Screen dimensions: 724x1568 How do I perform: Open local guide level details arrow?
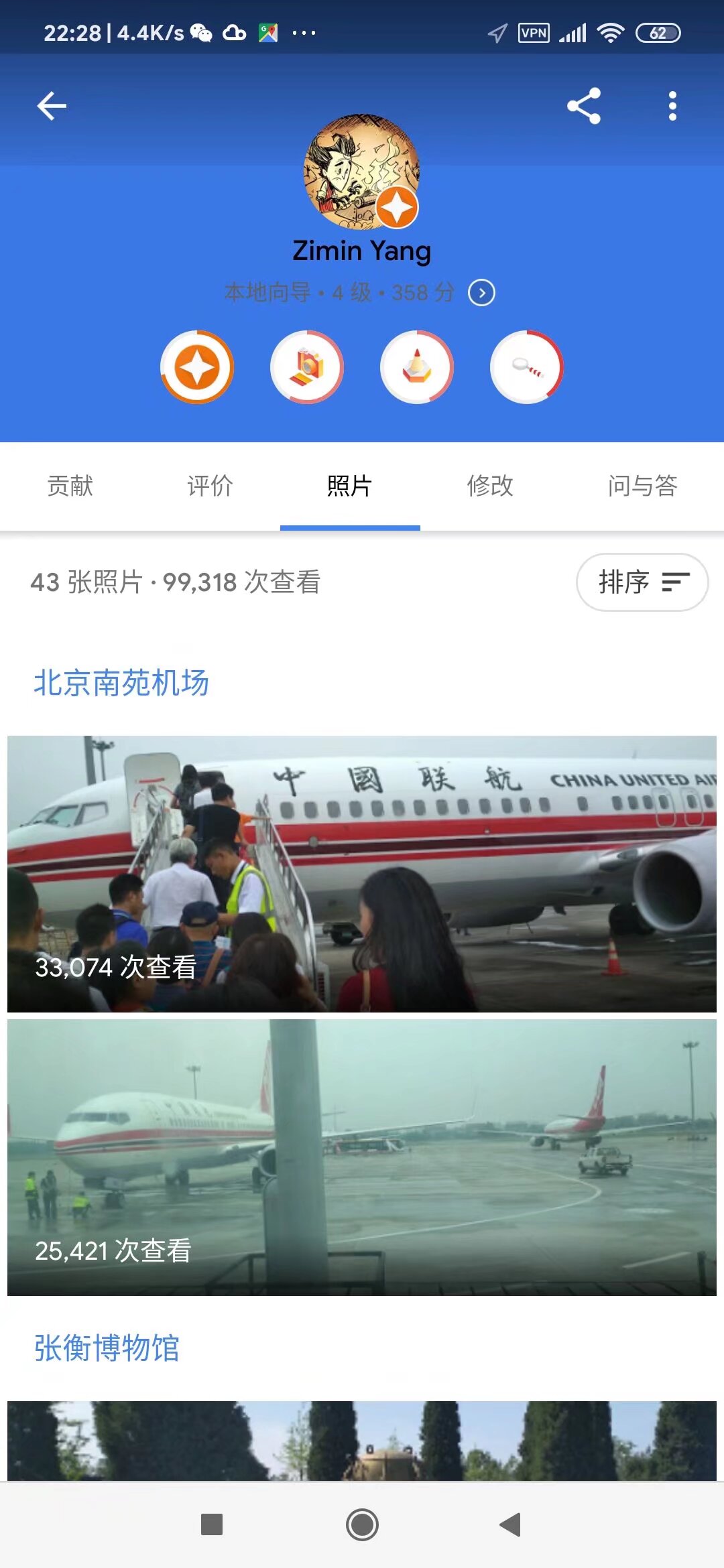[481, 293]
